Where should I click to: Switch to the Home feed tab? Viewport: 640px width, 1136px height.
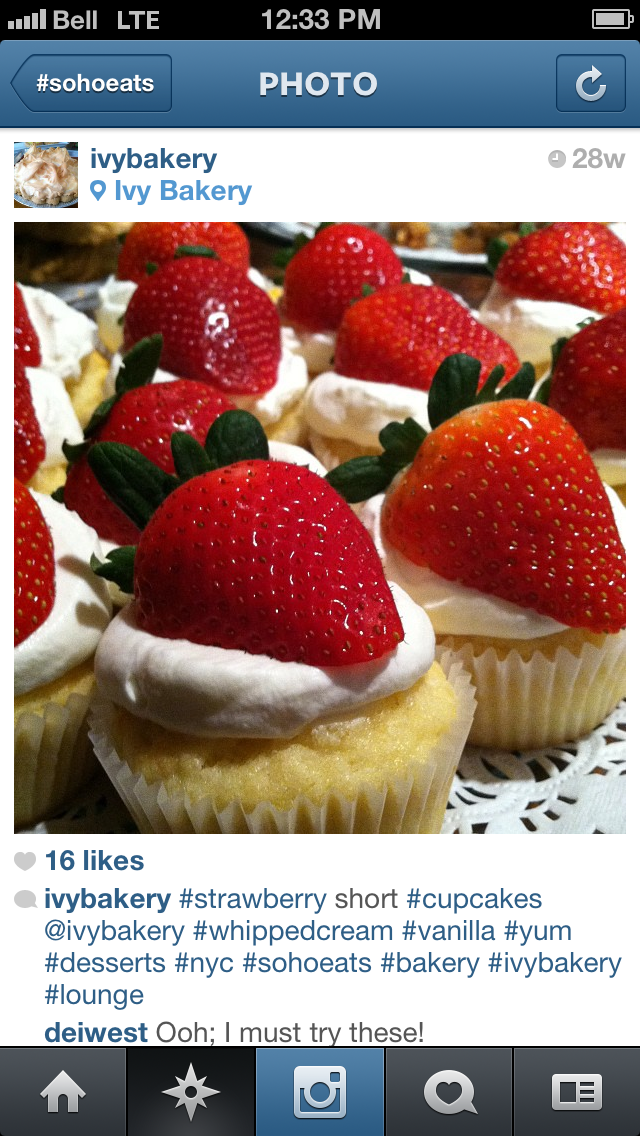click(x=63, y=1092)
